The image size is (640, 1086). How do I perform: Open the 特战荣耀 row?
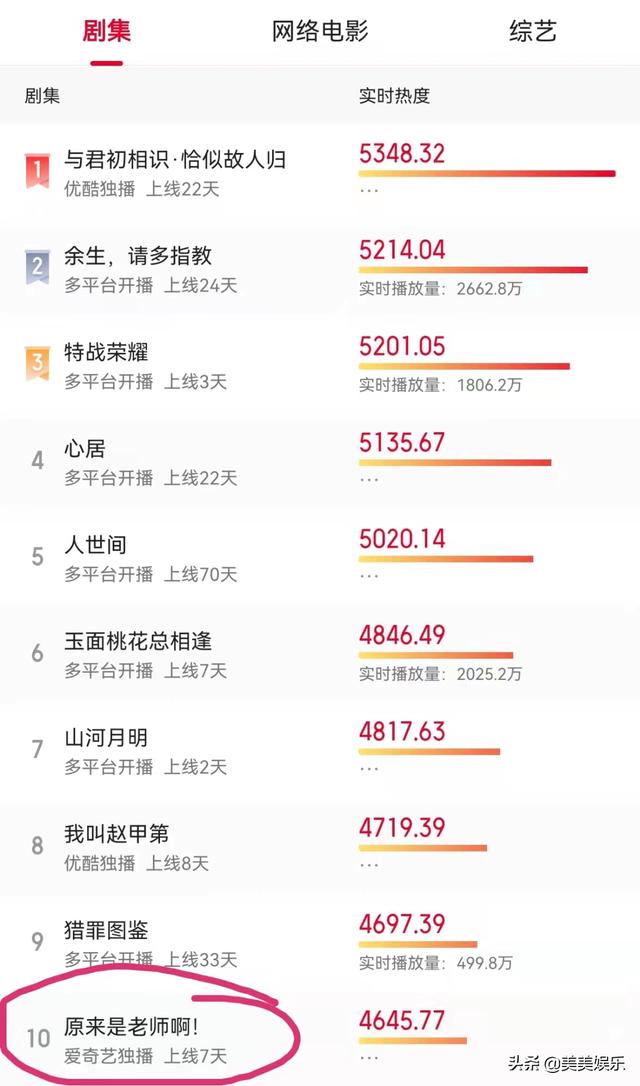click(320, 366)
